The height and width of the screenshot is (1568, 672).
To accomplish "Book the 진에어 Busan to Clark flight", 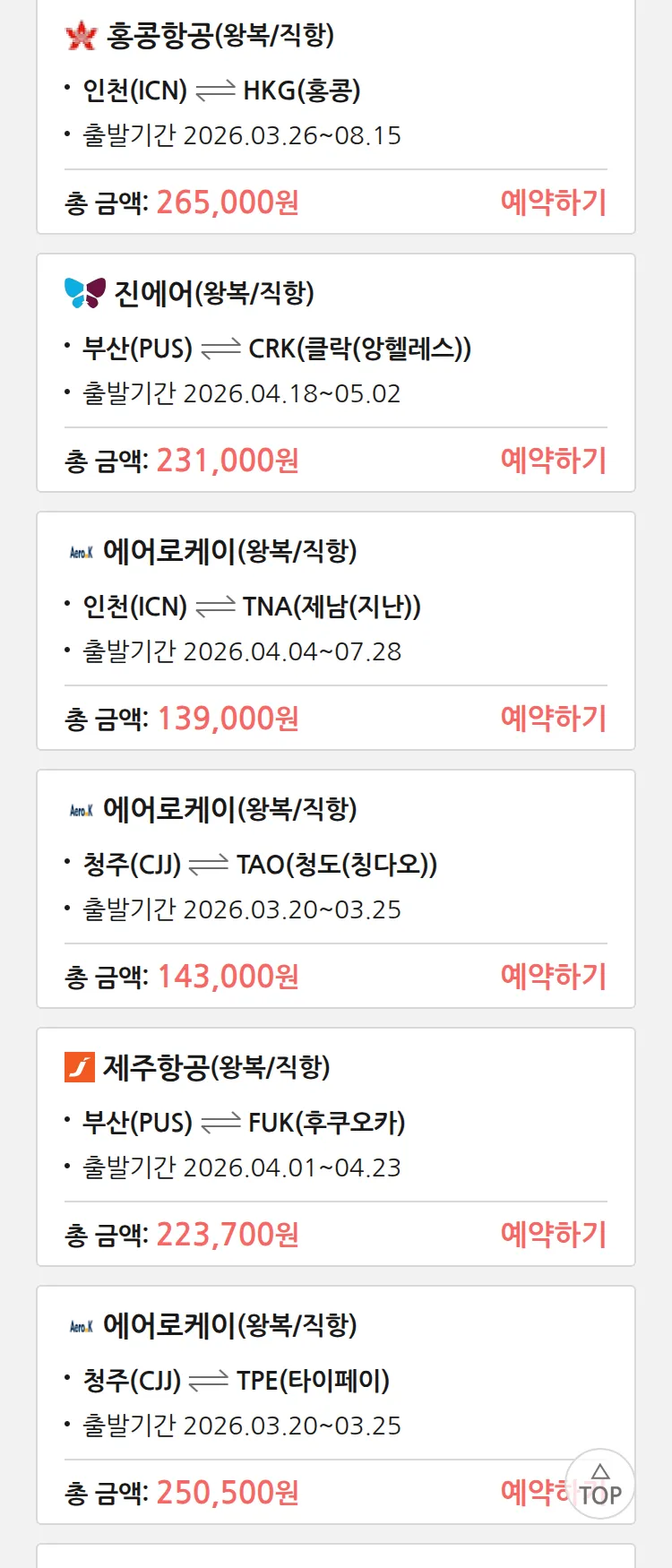I will (553, 461).
